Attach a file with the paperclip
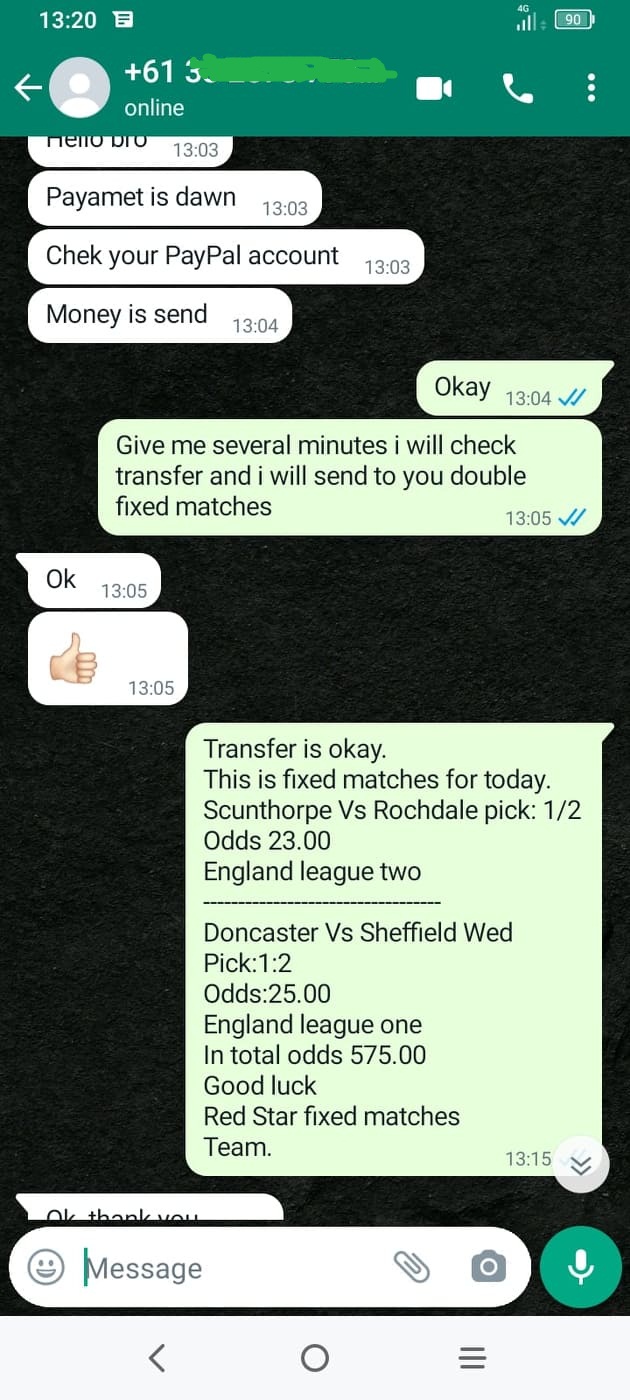Screen dimensions: 630x1400 point(411,1267)
